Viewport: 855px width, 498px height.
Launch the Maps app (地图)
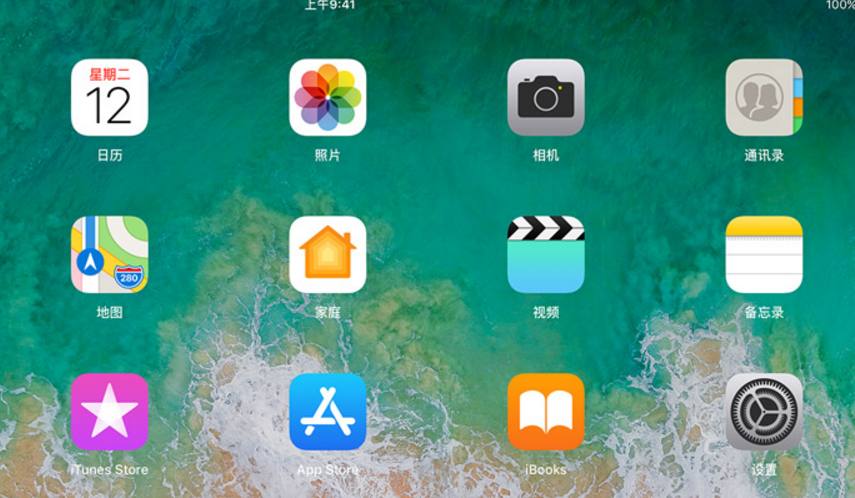pos(109,254)
